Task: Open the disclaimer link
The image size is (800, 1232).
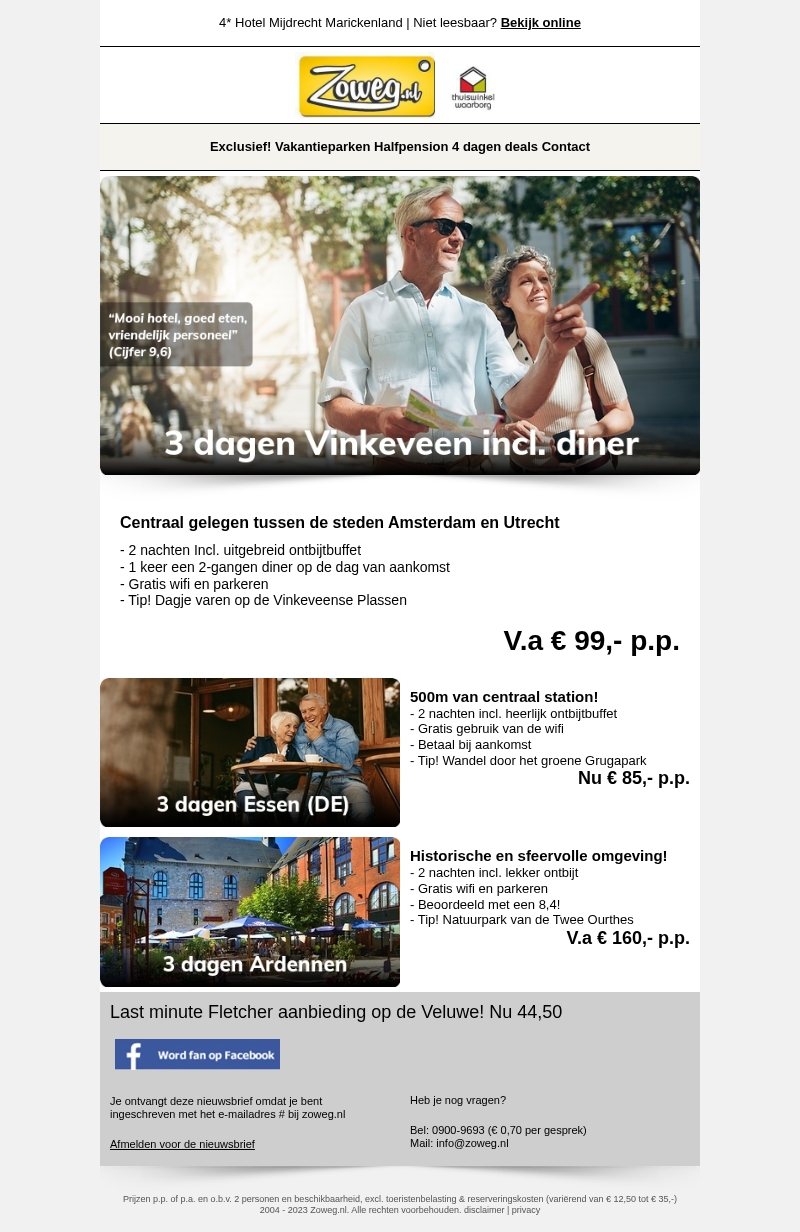Action: 484,1210
